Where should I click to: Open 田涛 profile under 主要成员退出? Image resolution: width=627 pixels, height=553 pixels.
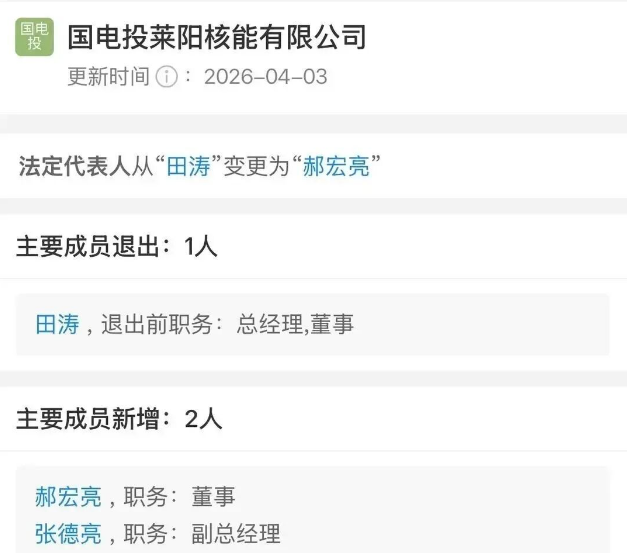[x=57, y=325]
